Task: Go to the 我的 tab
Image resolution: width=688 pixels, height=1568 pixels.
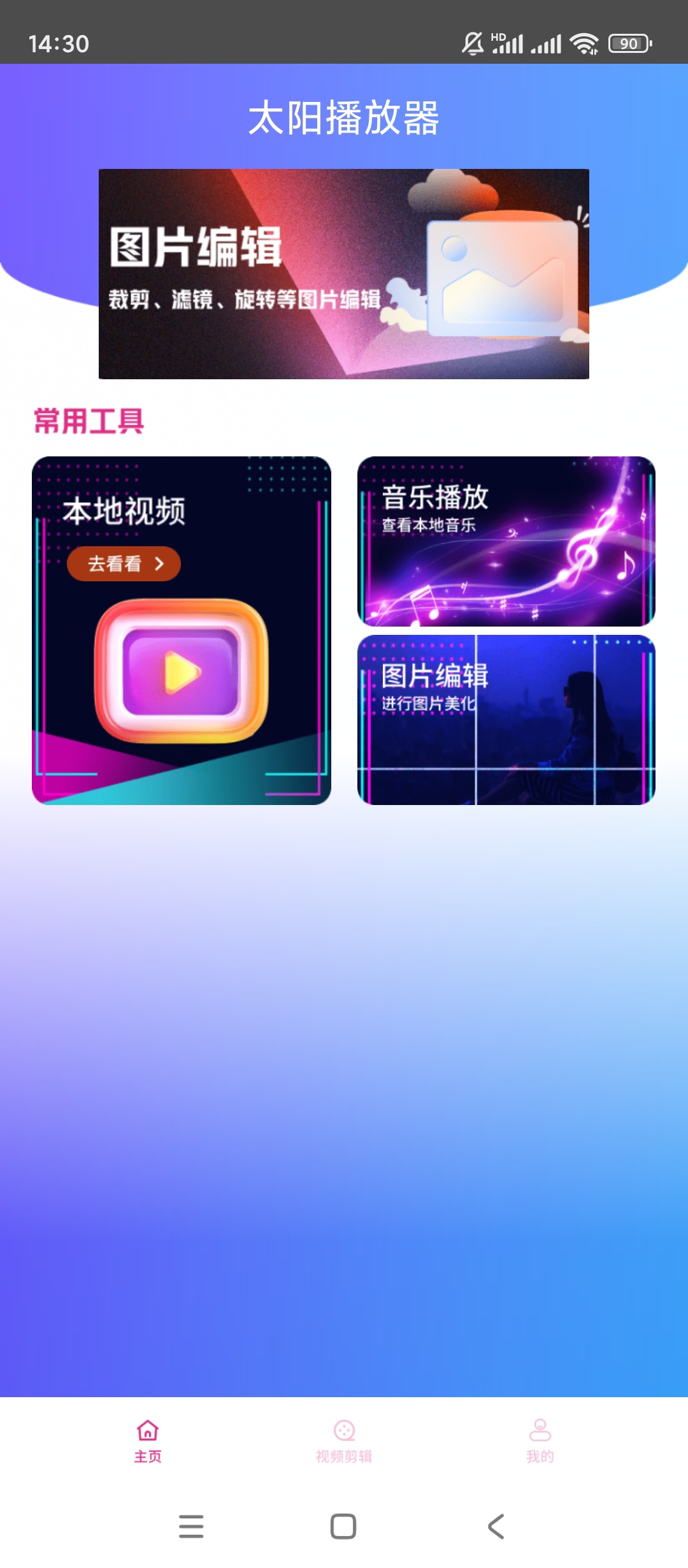Action: coord(540,1442)
